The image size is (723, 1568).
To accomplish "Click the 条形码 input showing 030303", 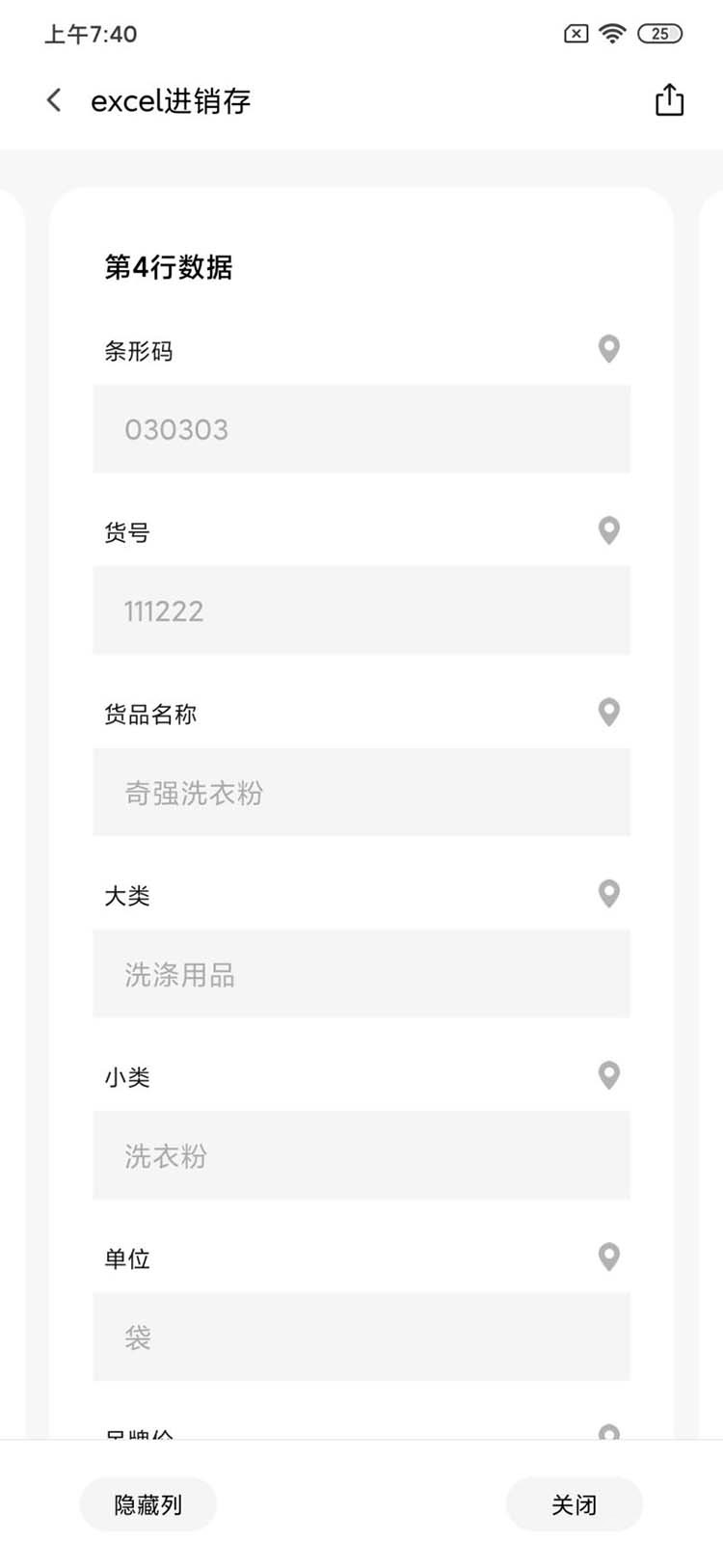I will coord(361,429).
